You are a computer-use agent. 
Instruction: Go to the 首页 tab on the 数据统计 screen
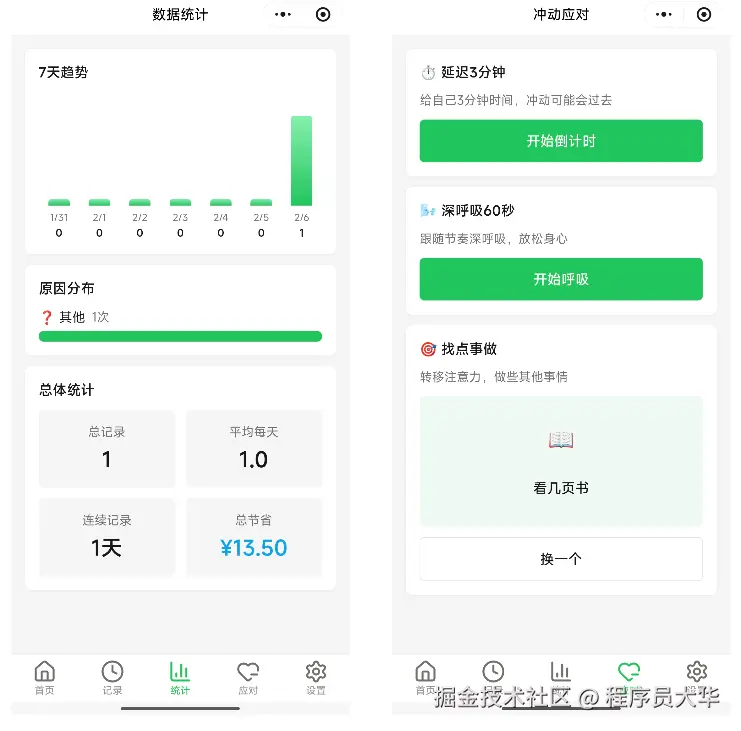pyautogui.click(x=45, y=677)
